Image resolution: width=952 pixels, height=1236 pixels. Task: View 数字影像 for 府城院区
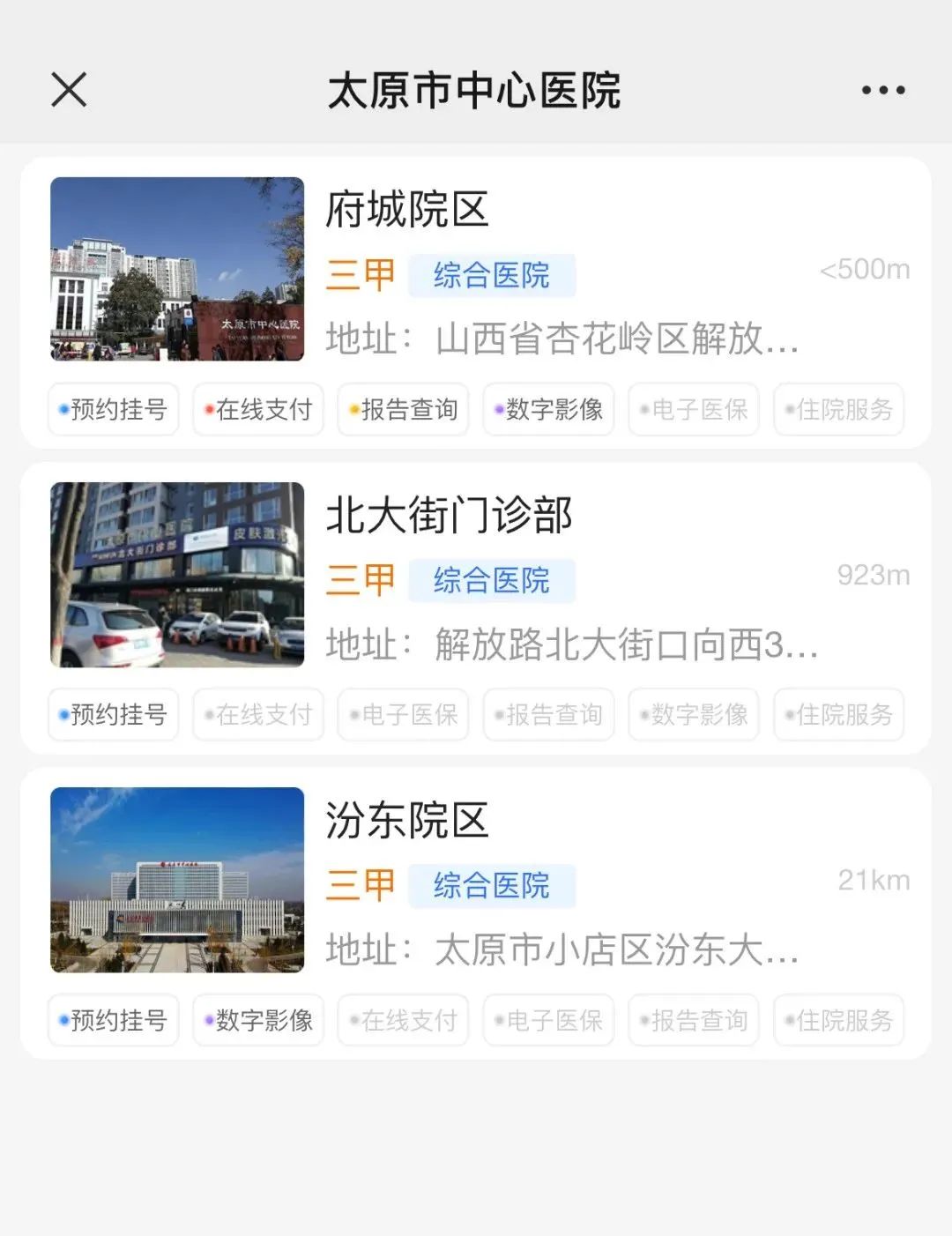pos(548,409)
